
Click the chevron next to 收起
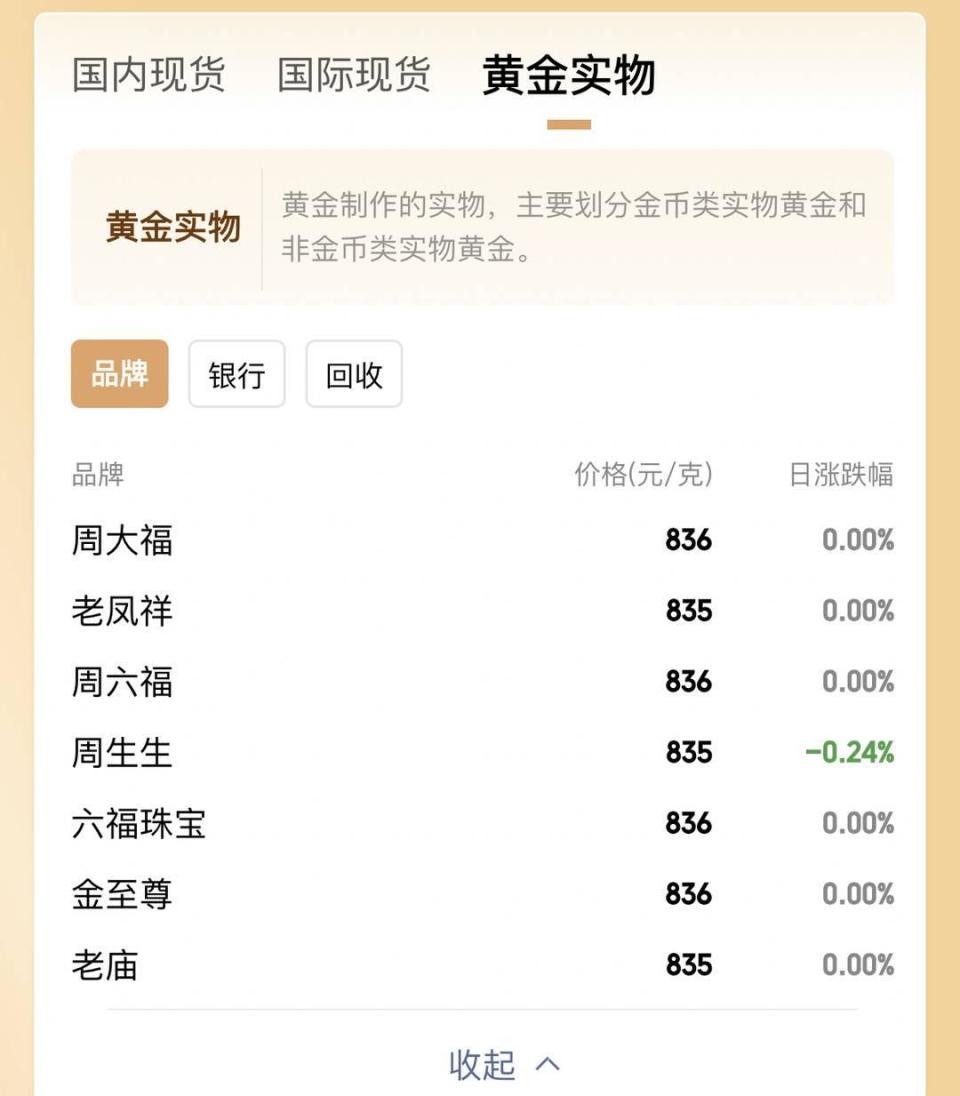546,1066
